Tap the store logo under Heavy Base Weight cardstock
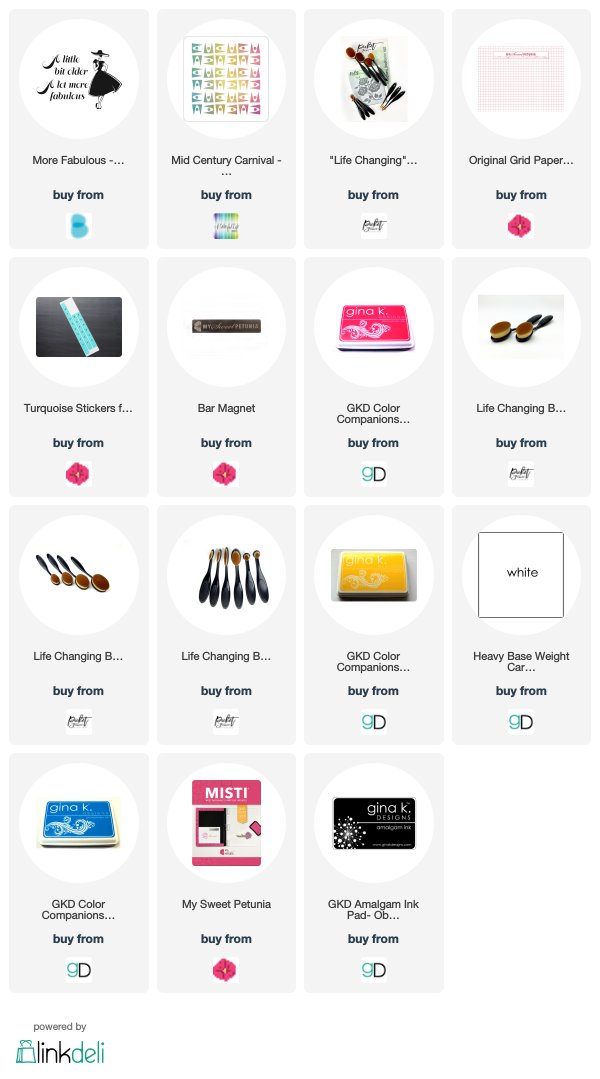 coord(521,722)
